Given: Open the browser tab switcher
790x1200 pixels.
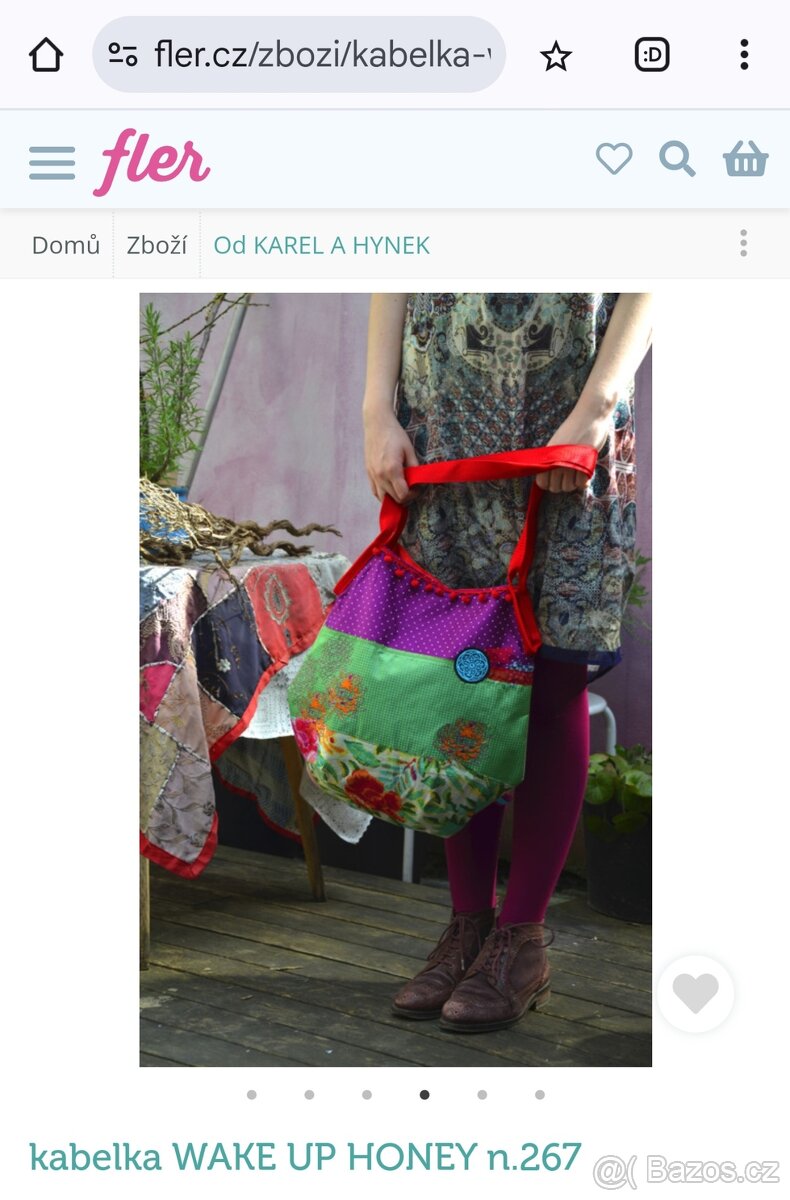Looking at the screenshot, I should tap(652, 55).
